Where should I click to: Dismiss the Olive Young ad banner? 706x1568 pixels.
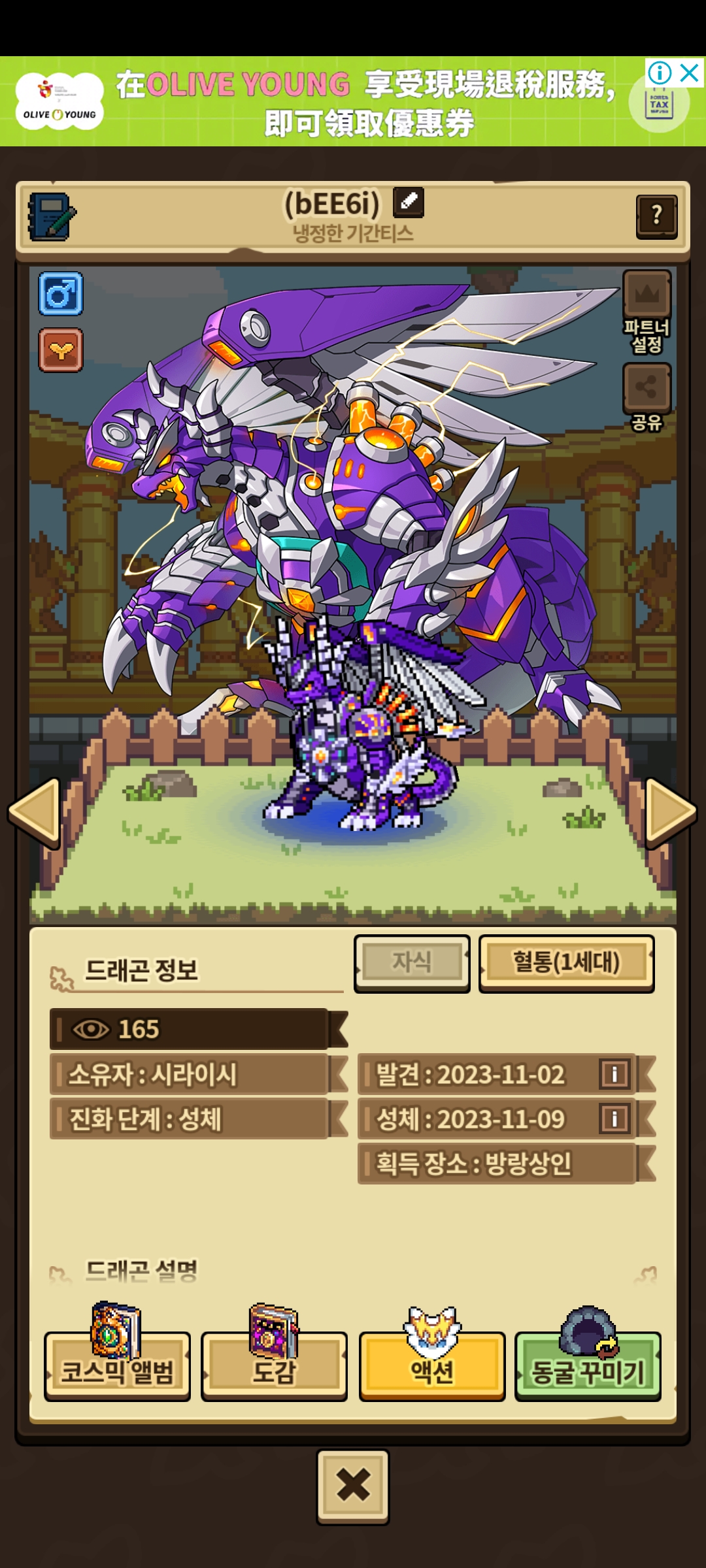click(690, 73)
